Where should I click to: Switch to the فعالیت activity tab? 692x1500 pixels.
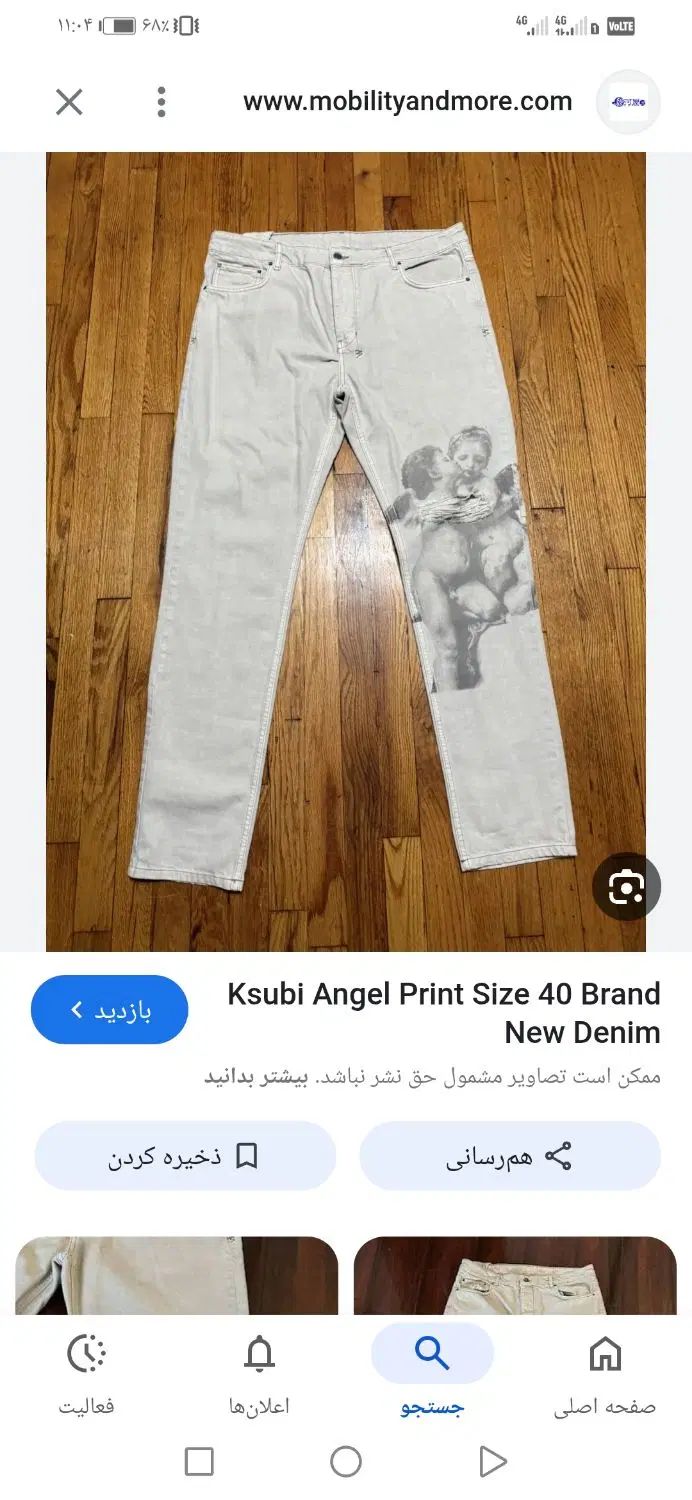[87, 1375]
